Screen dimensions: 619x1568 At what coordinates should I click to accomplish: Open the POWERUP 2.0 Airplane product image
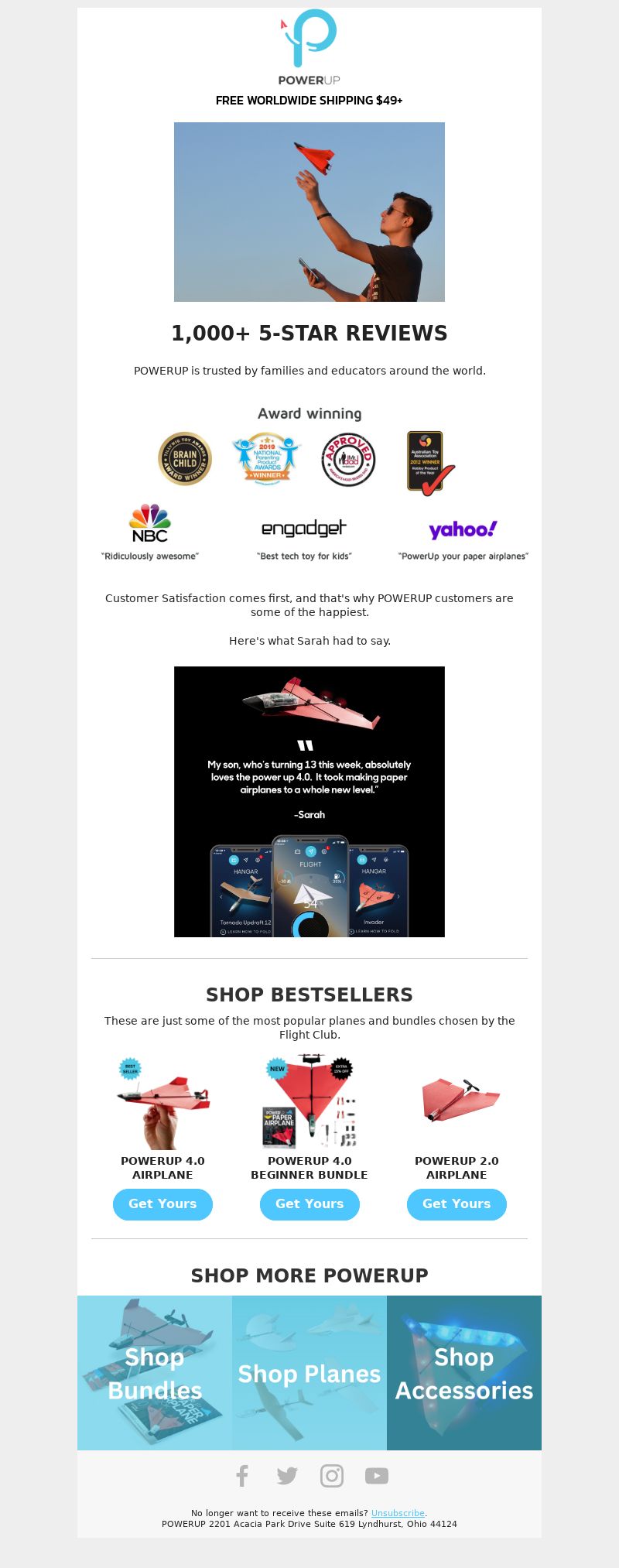click(457, 1102)
